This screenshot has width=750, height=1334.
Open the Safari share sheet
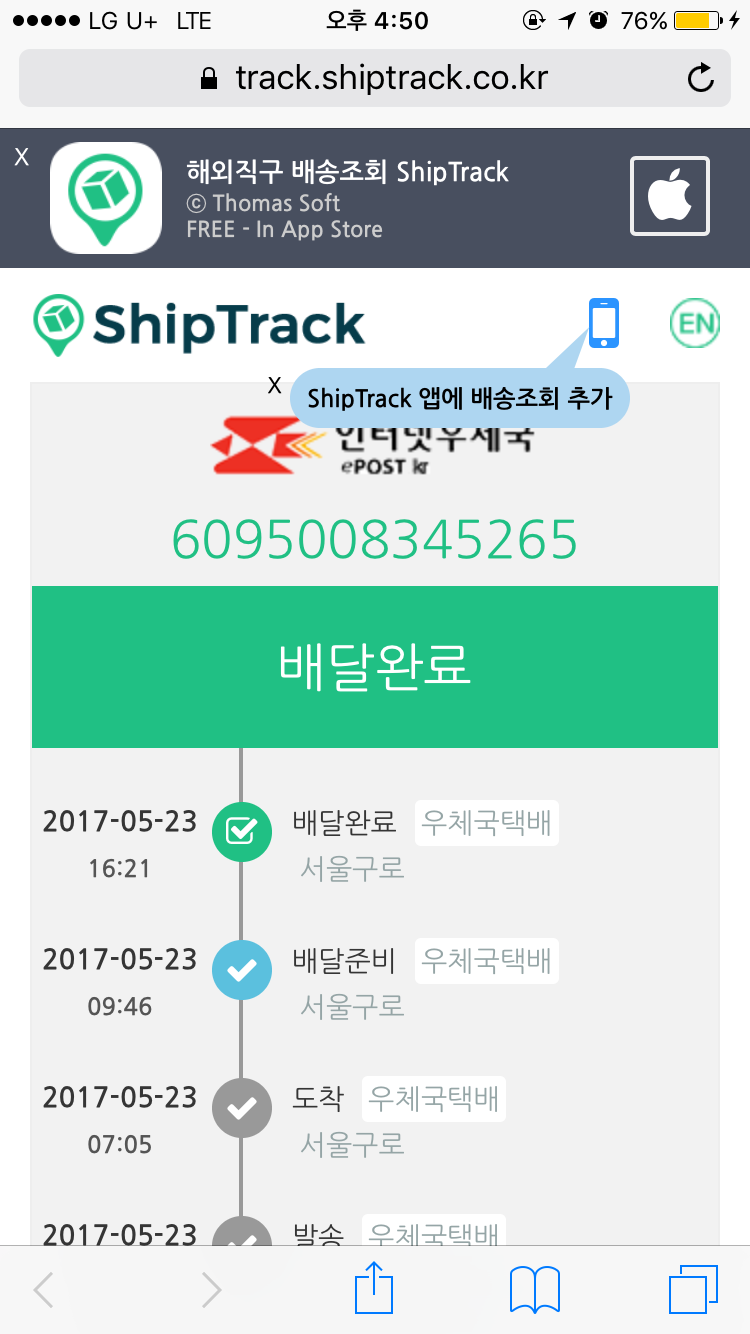click(375, 1288)
